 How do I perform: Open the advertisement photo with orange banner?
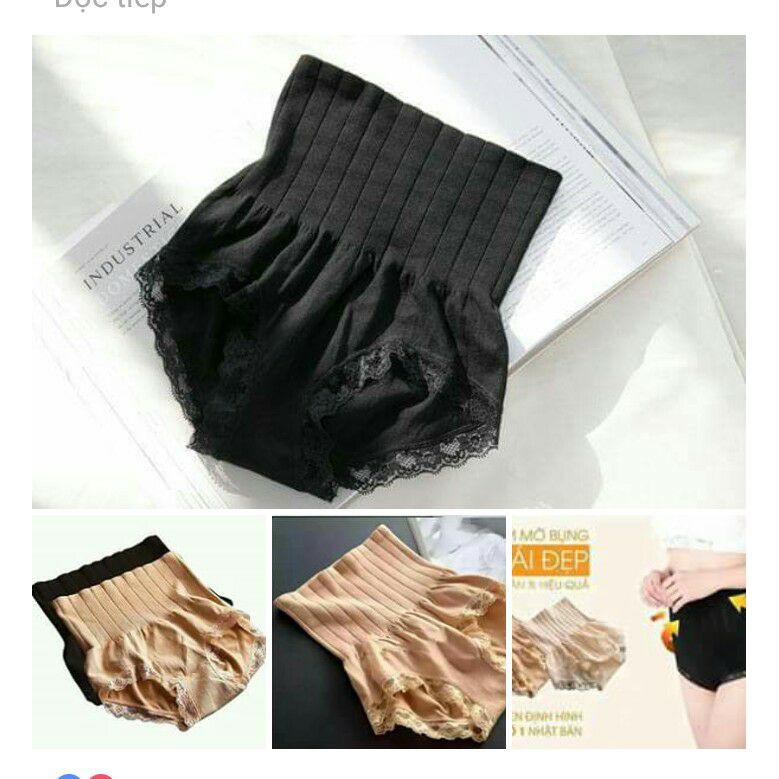point(628,632)
